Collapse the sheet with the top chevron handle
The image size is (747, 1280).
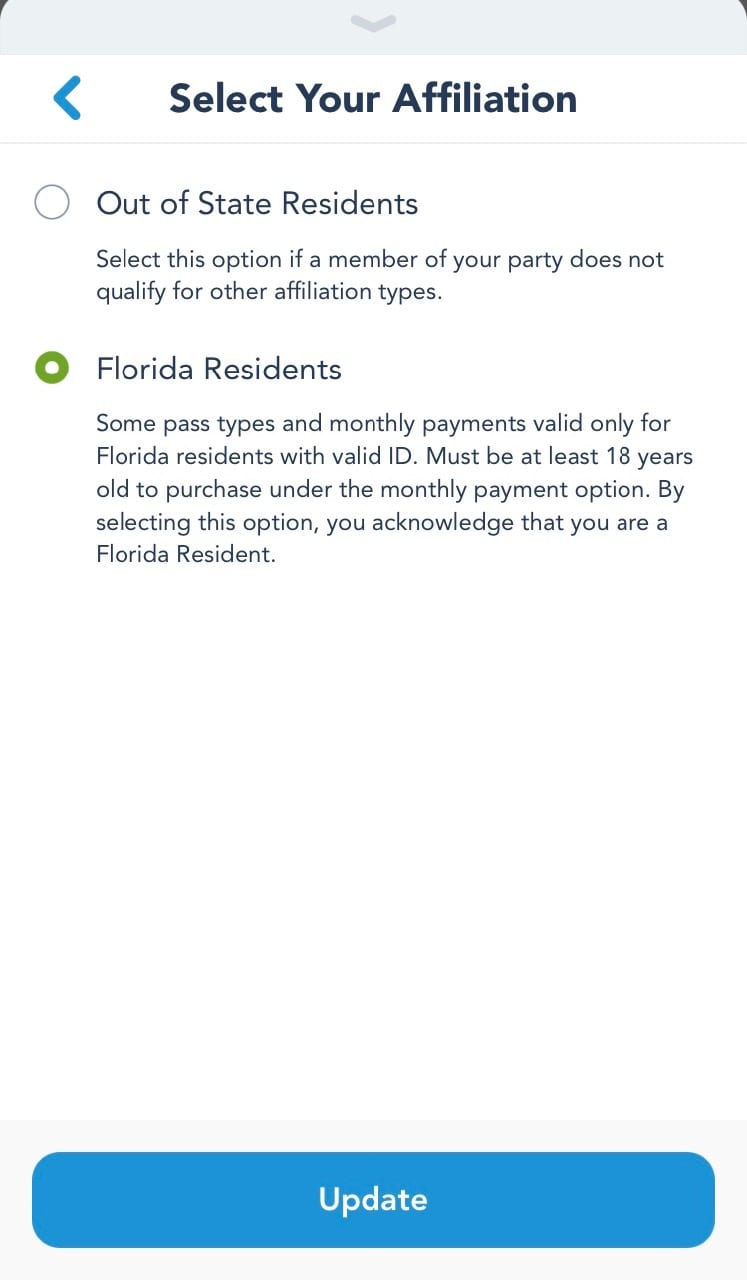[x=374, y=21]
